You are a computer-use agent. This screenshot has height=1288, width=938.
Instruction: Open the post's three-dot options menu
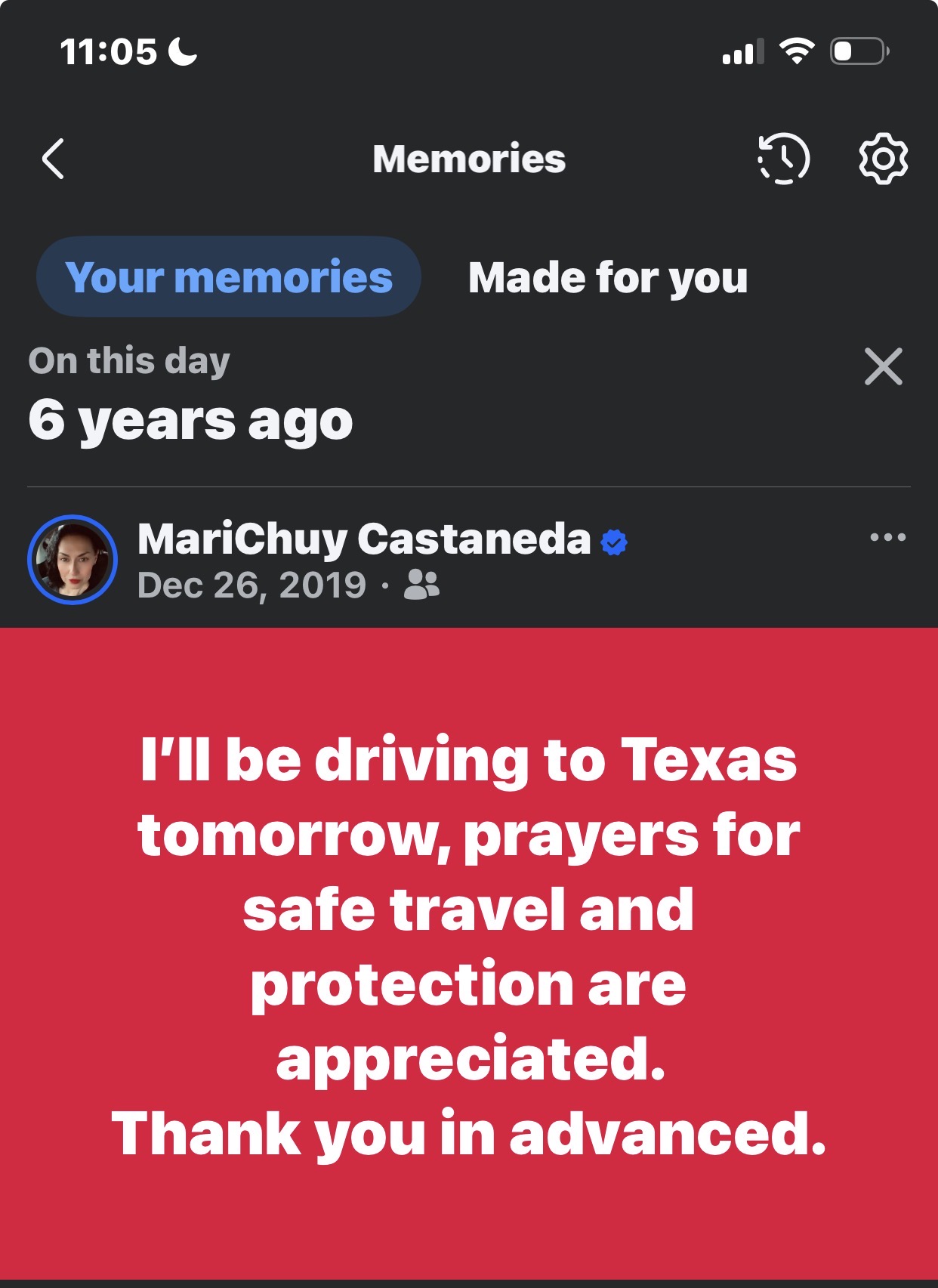887,538
